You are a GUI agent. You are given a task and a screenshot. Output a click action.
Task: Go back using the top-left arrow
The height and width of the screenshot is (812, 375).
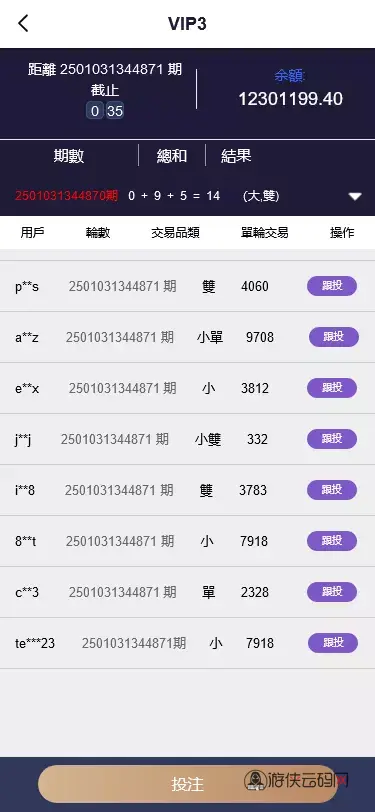[x=23, y=23]
